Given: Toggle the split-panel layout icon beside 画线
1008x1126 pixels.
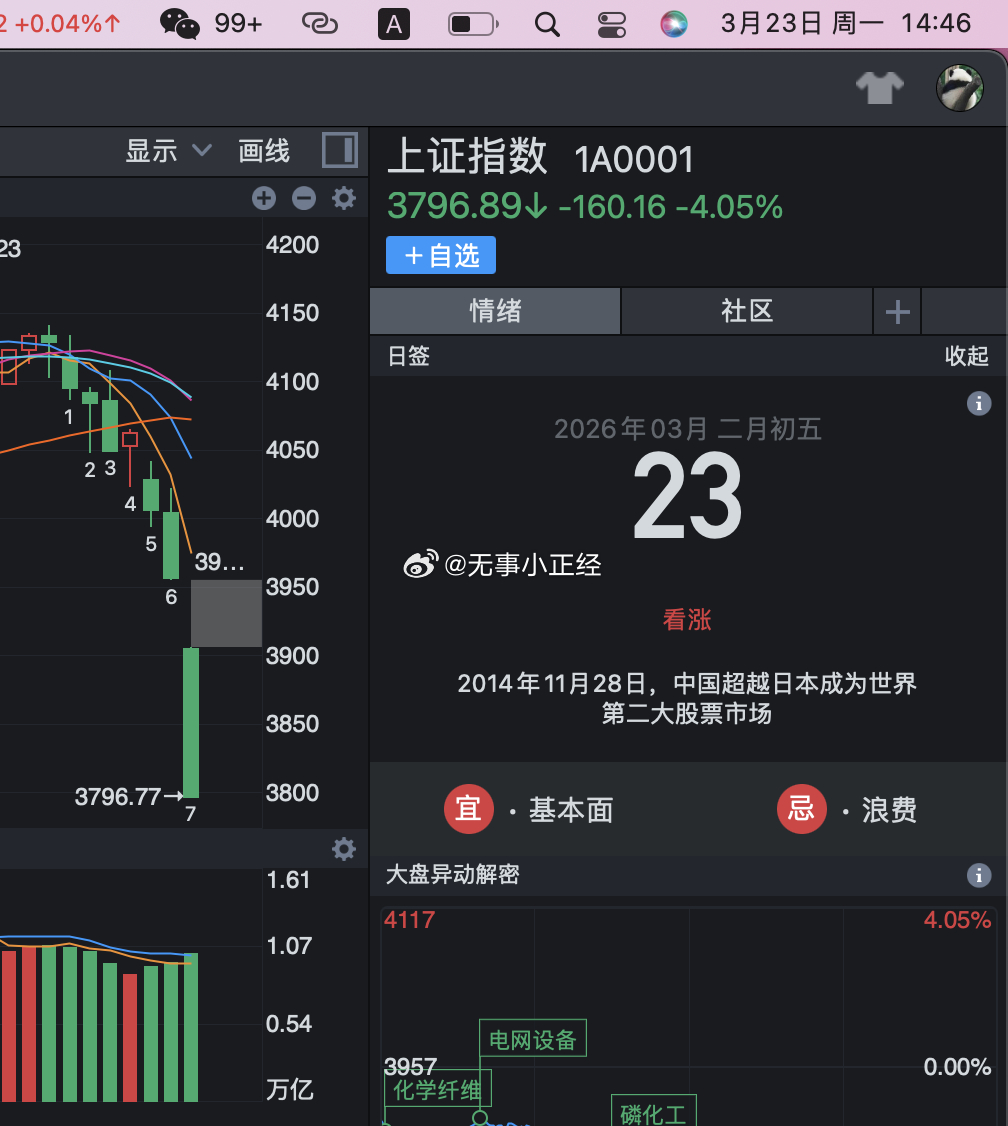Looking at the screenshot, I should (339, 151).
